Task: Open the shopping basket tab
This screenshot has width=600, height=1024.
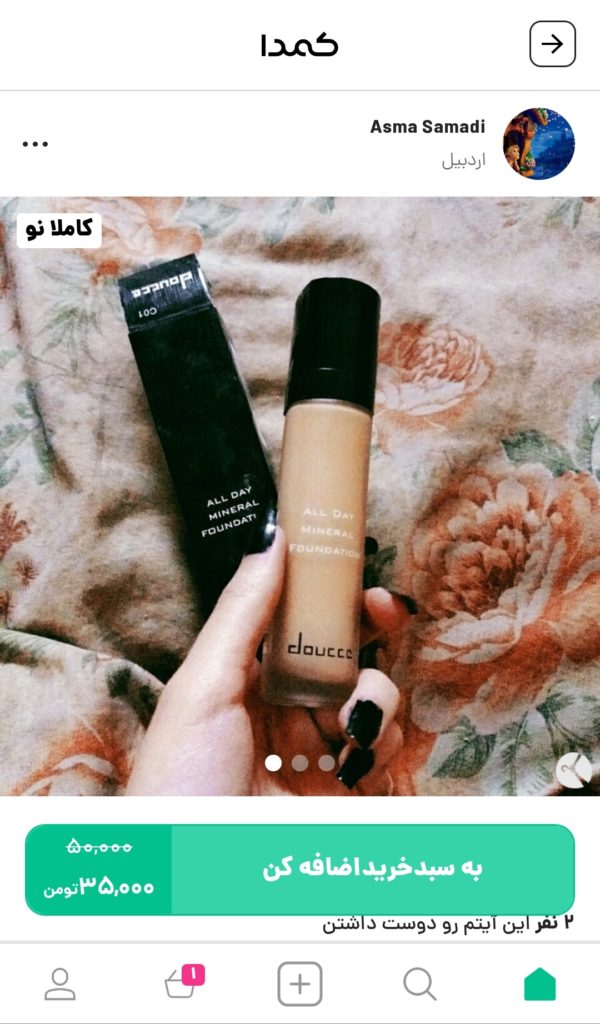Action: point(182,984)
